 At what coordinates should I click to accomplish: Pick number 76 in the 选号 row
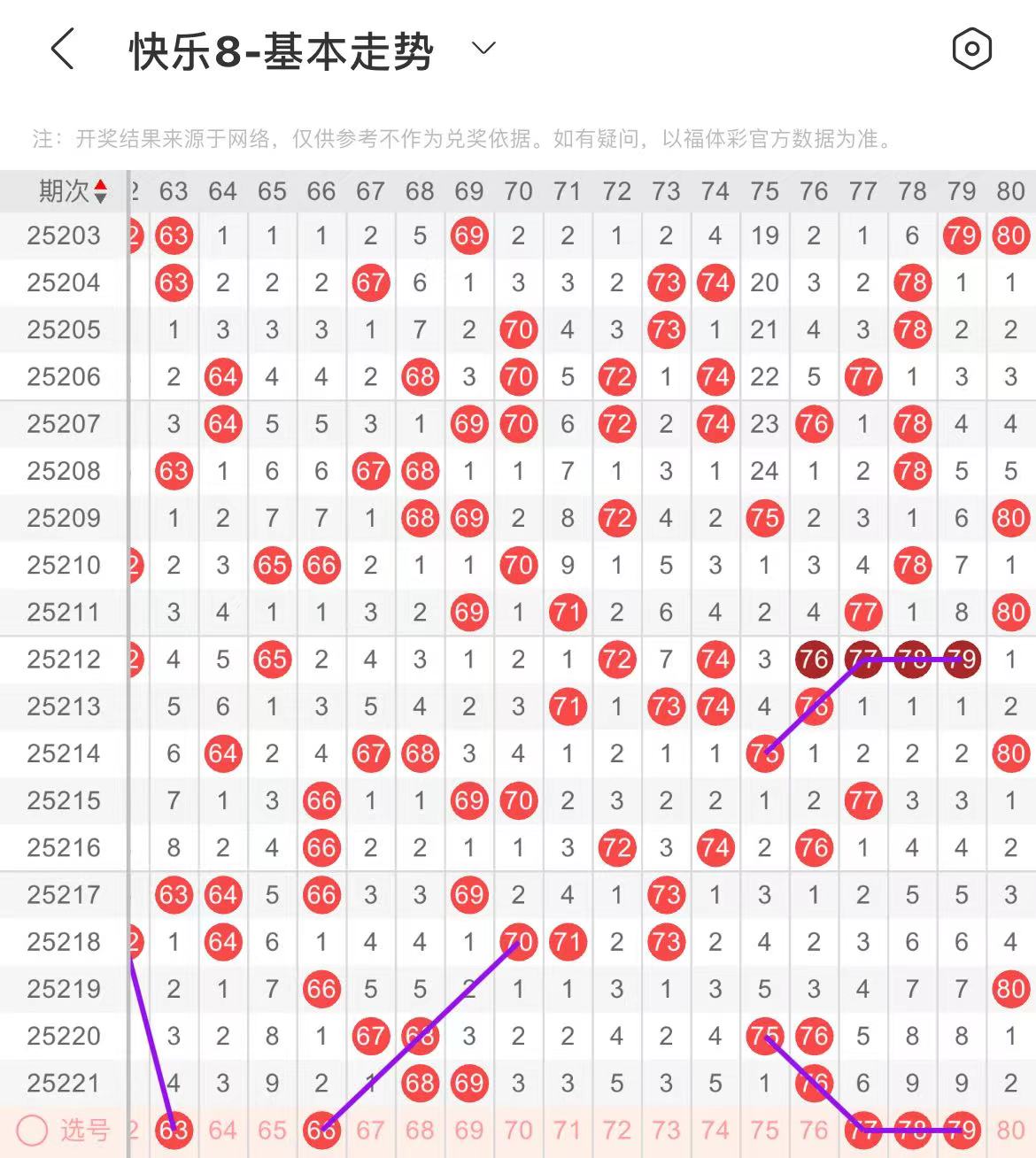(814, 1131)
